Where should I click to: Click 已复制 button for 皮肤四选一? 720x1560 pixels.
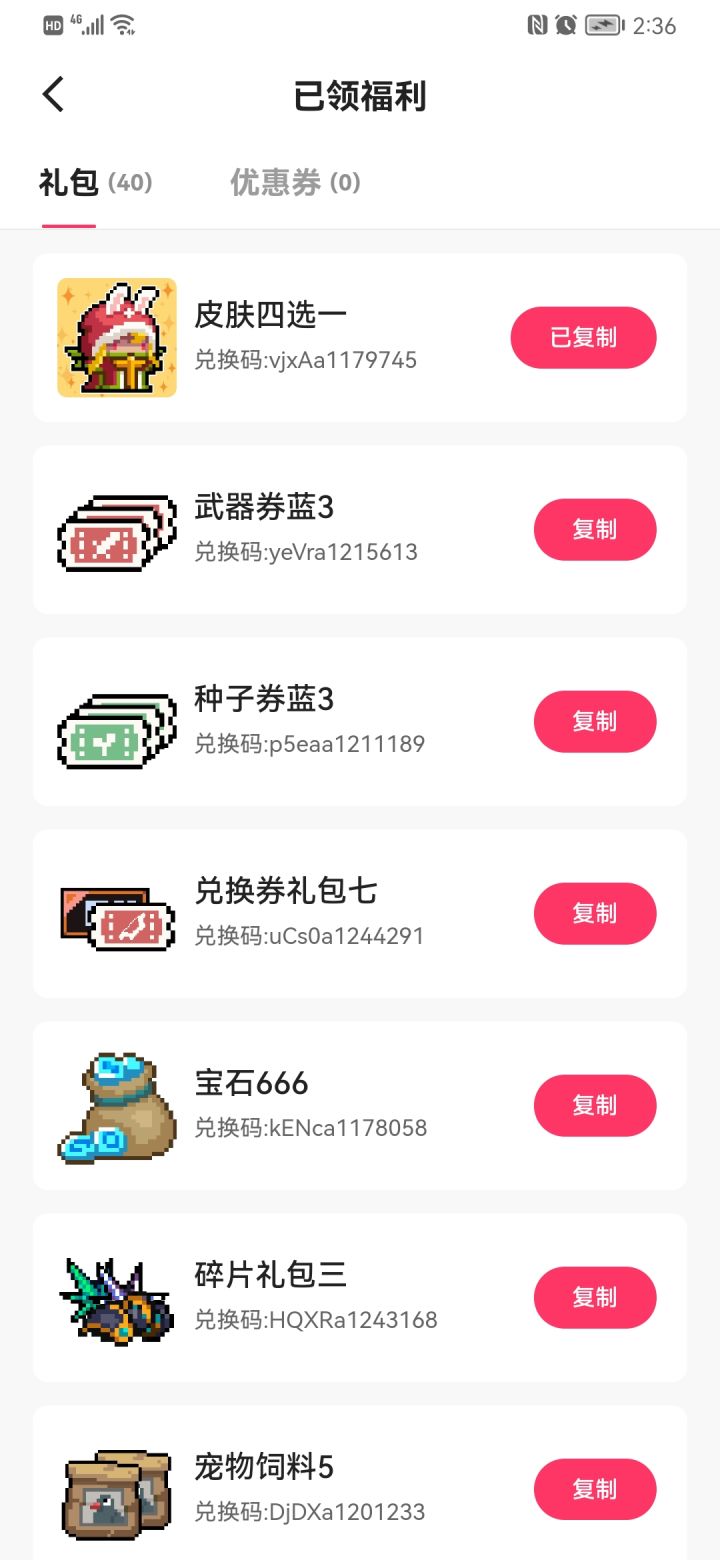583,337
